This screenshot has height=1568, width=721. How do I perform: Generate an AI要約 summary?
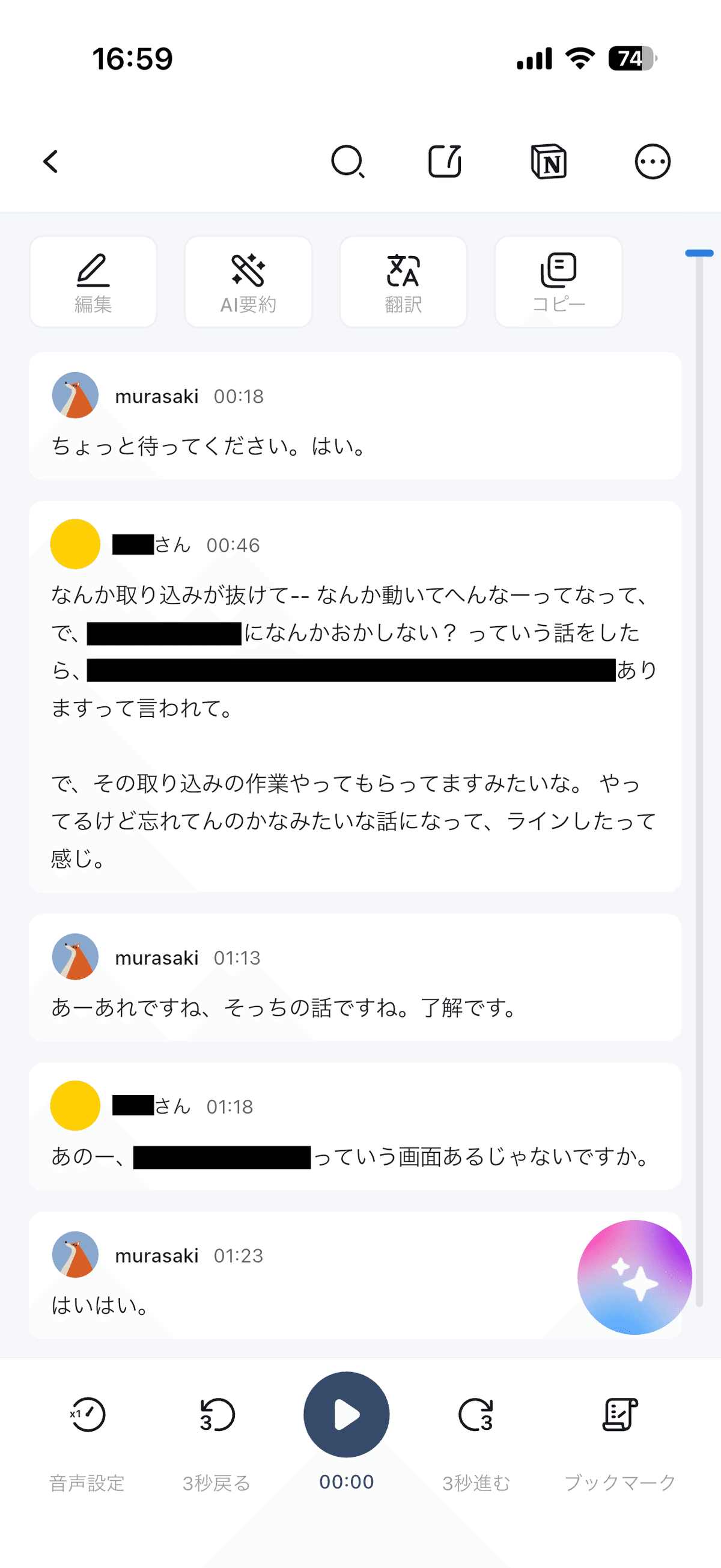[x=248, y=281]
